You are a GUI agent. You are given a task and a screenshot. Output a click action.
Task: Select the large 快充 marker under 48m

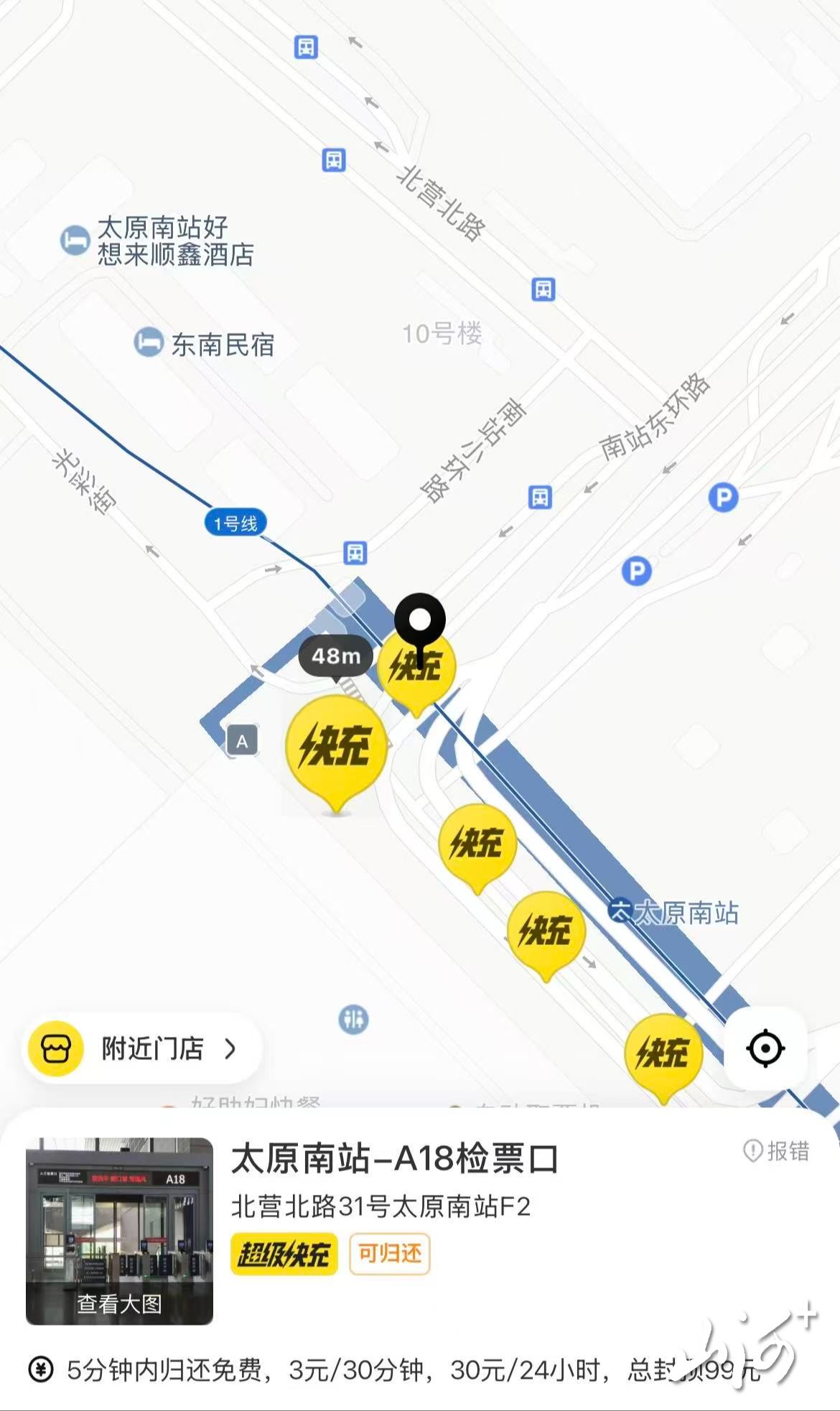tap(336, 748)
